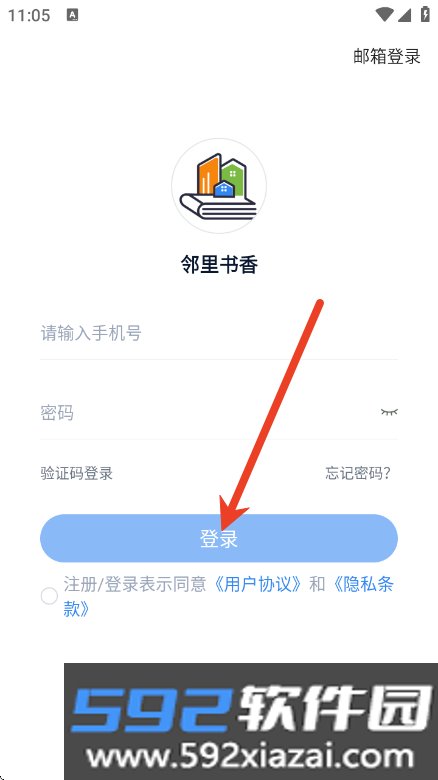Tap the 登录 login button
The height and width of the screenshot is (780, 438).
tap(219, 538)
